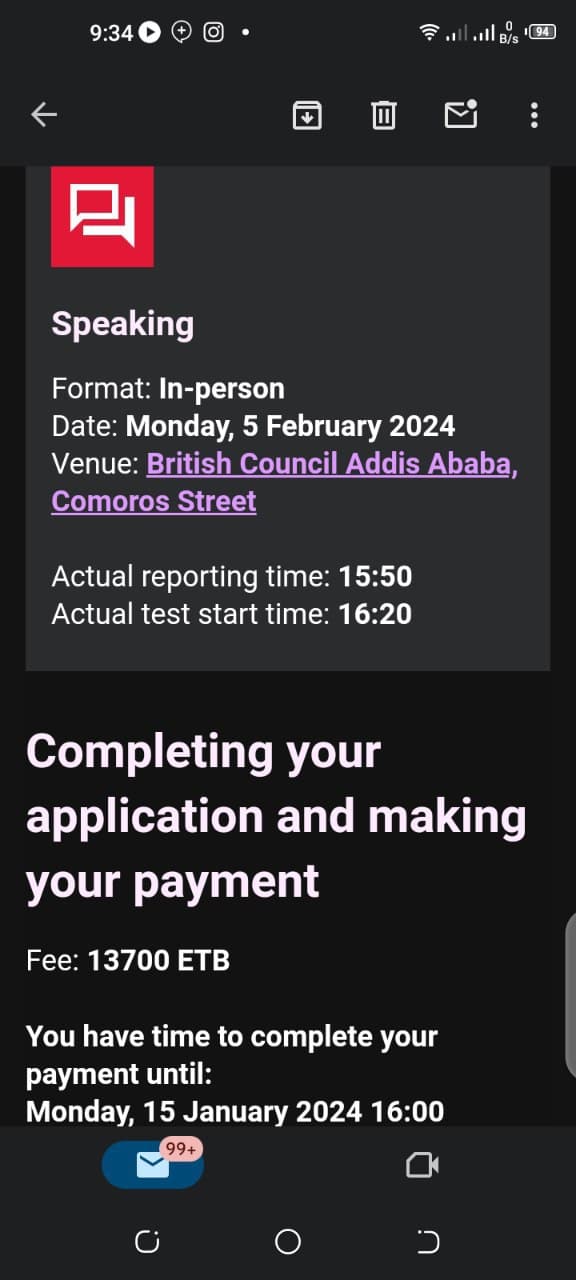Image resolution: width=576 pixels, height=1280 pixels.
Task: Switch to the Meet video tab
Action: point(422,1165)
